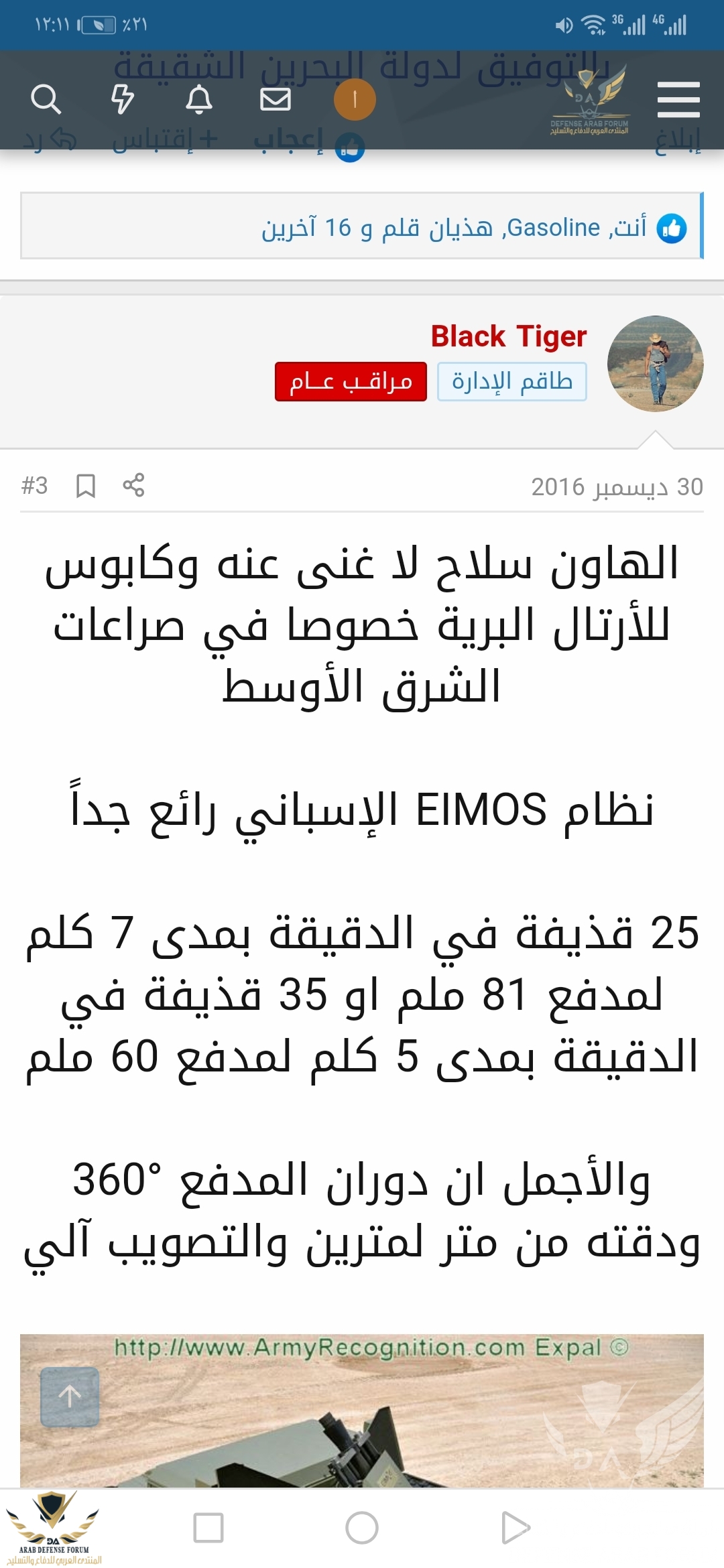Open permalink for post #3
This screenshot has height=1568, width=724.
[35, 486]
